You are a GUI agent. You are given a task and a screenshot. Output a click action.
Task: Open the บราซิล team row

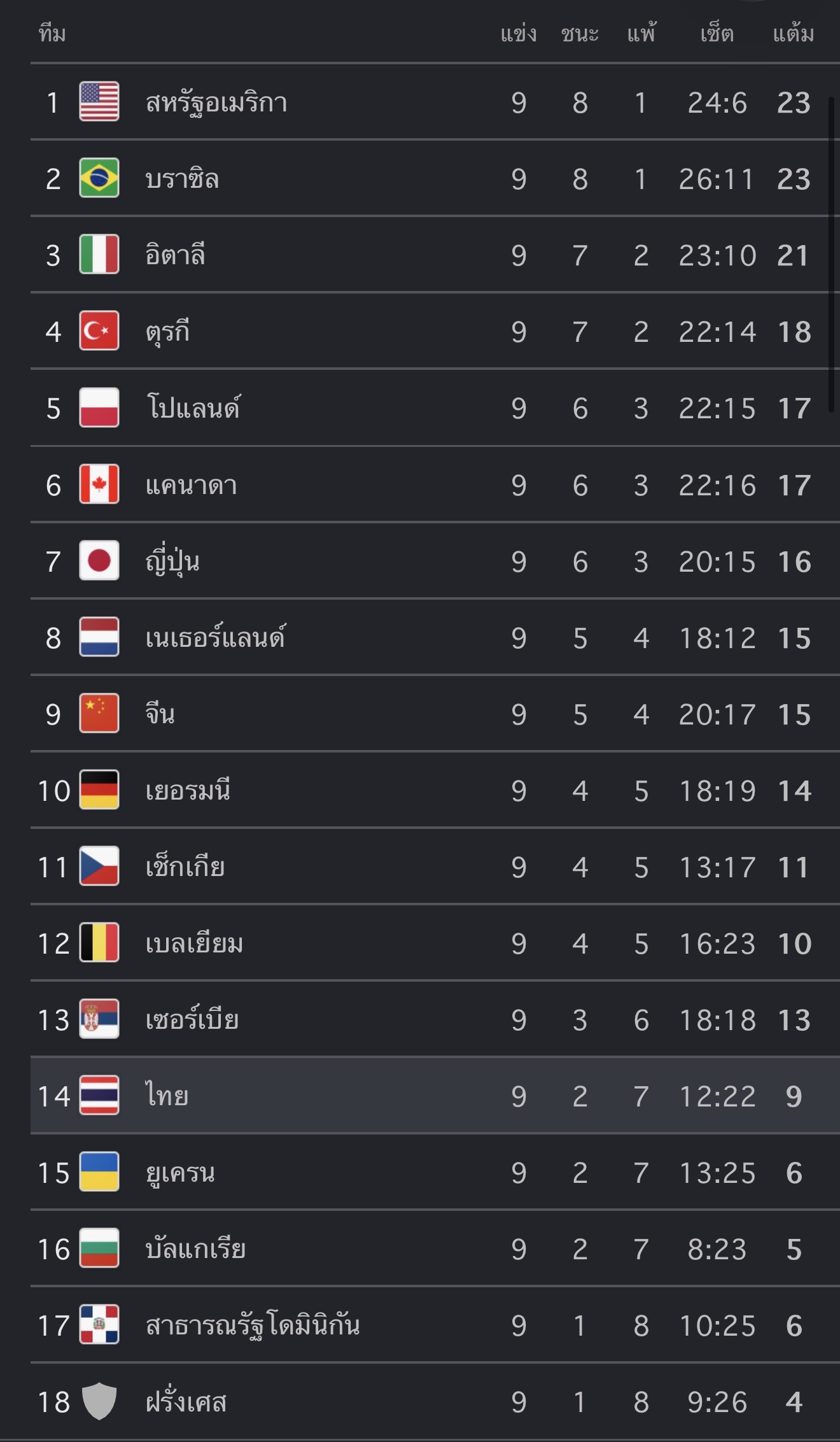click(x=435, y=178)
